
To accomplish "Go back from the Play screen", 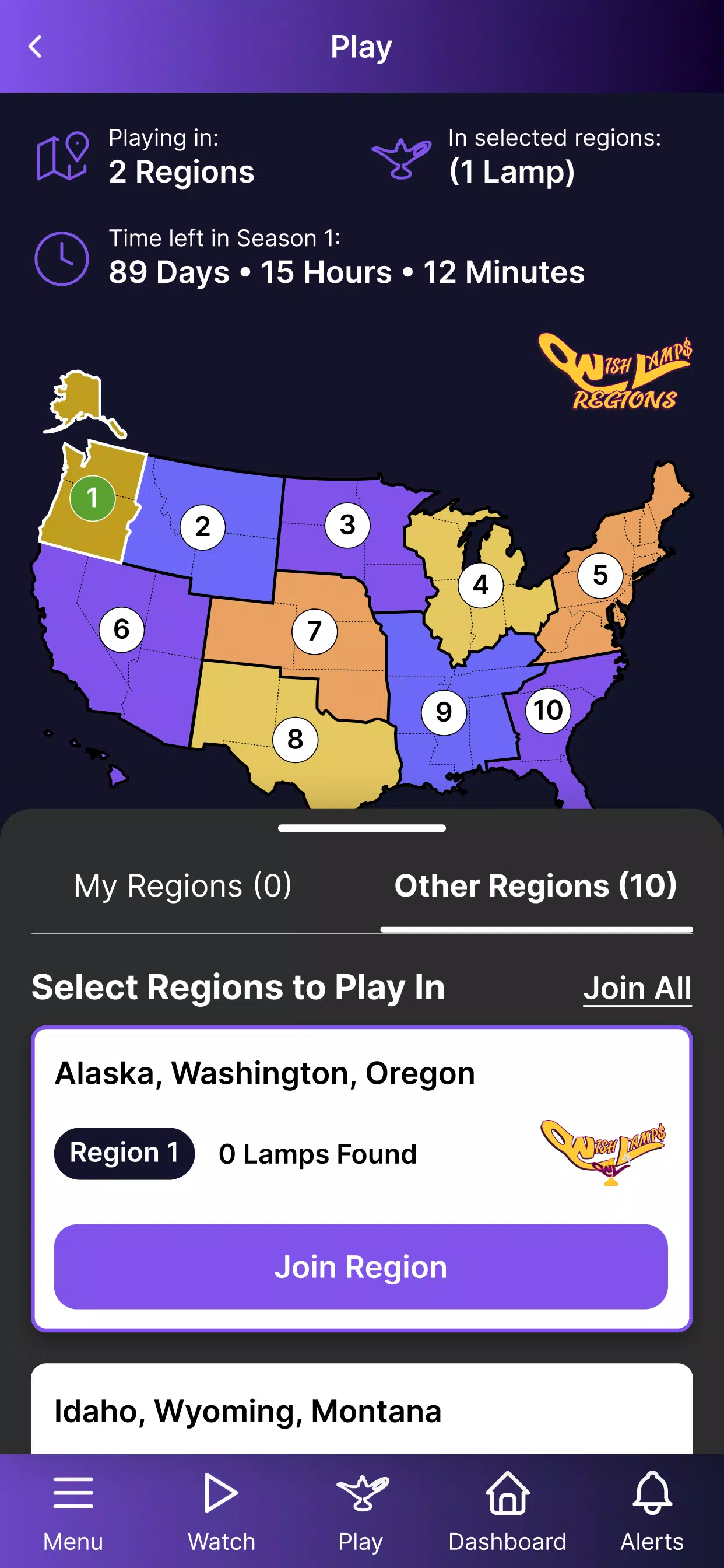I will (36, 46).
